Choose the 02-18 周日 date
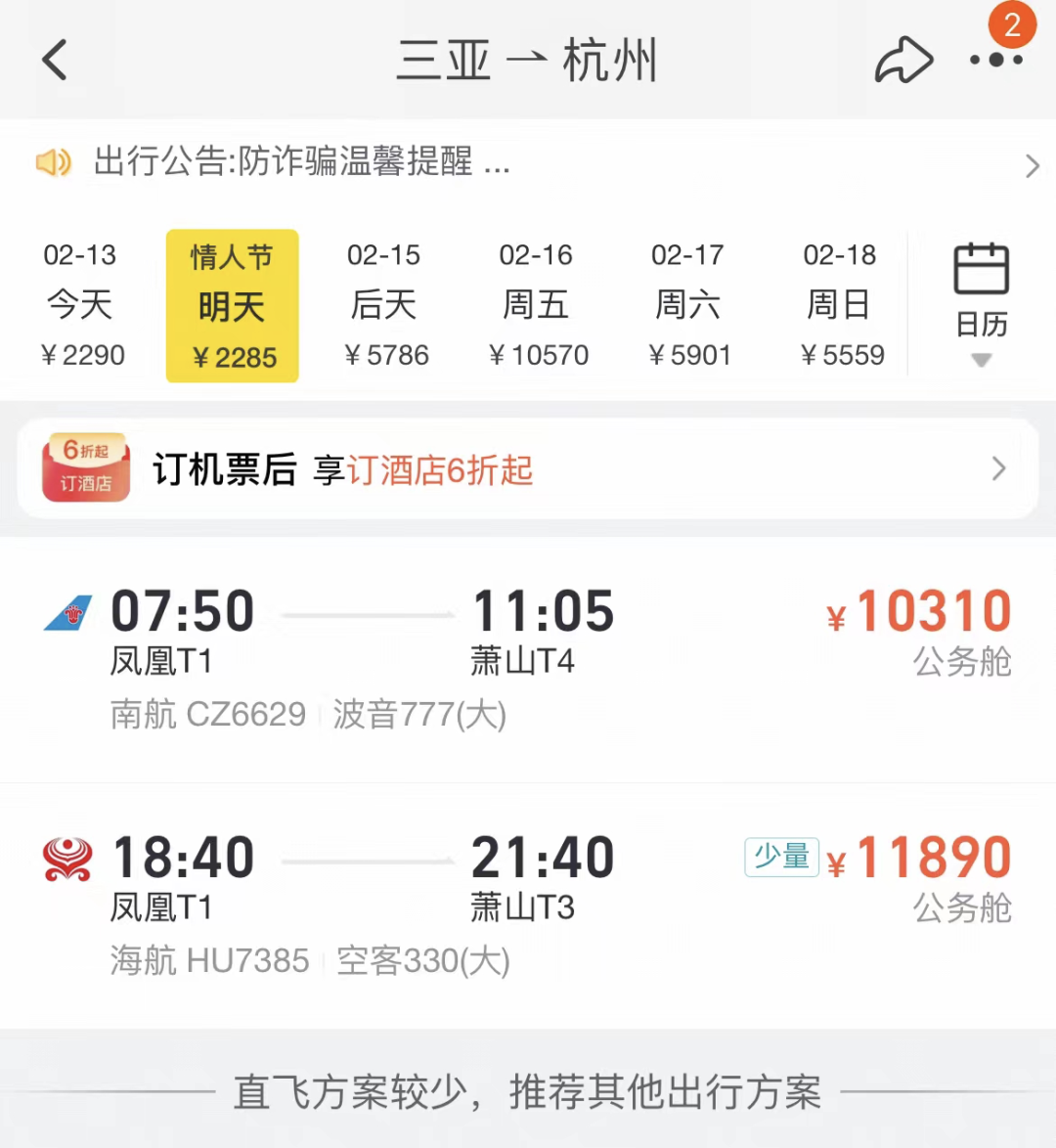Screen dimensions: 1056x1148 pyautogui.click(x=841, y=305)
